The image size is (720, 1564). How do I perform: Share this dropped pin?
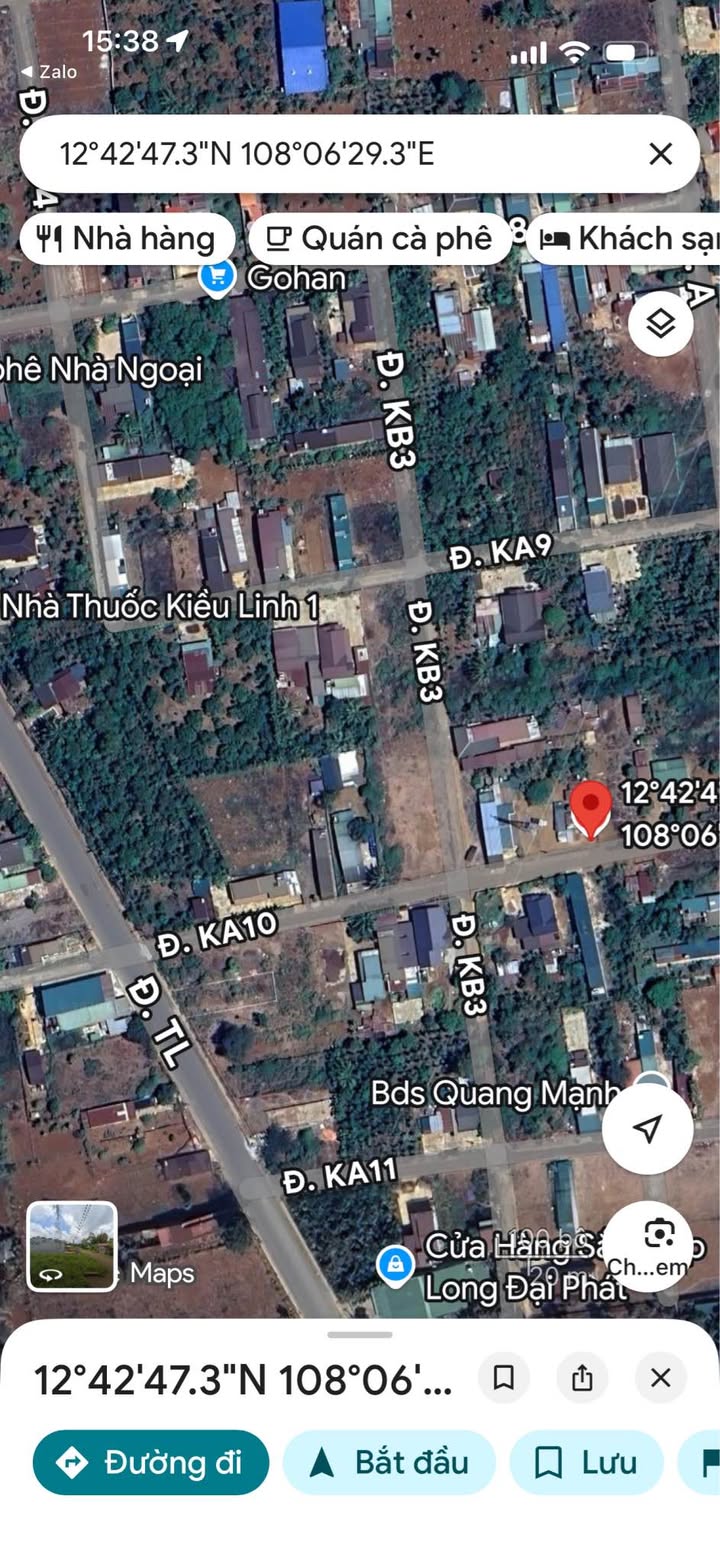pyautogui.click(x=582, y=1378)
